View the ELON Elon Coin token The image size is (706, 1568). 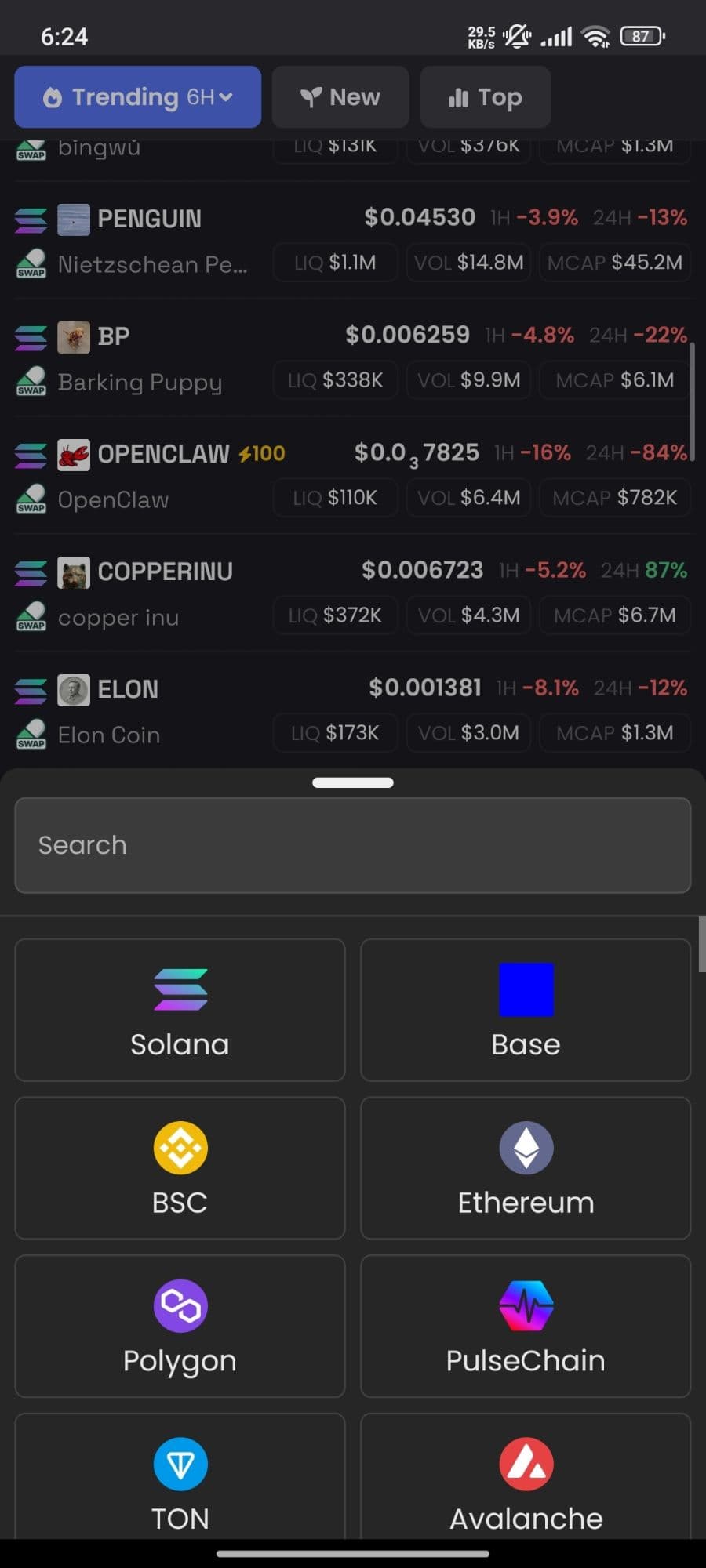(128, 689)
